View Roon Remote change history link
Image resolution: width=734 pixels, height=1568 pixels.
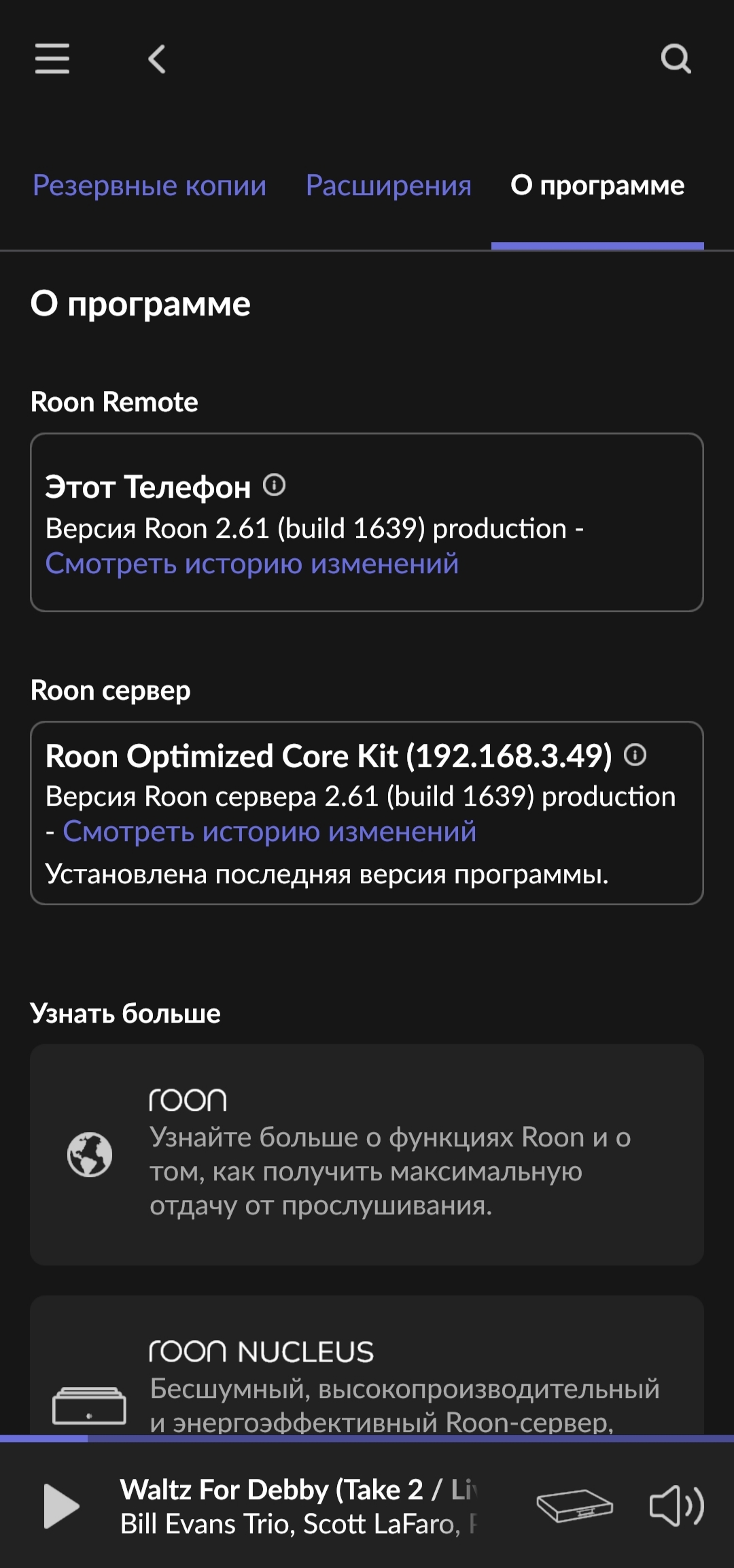click(251, 564)
